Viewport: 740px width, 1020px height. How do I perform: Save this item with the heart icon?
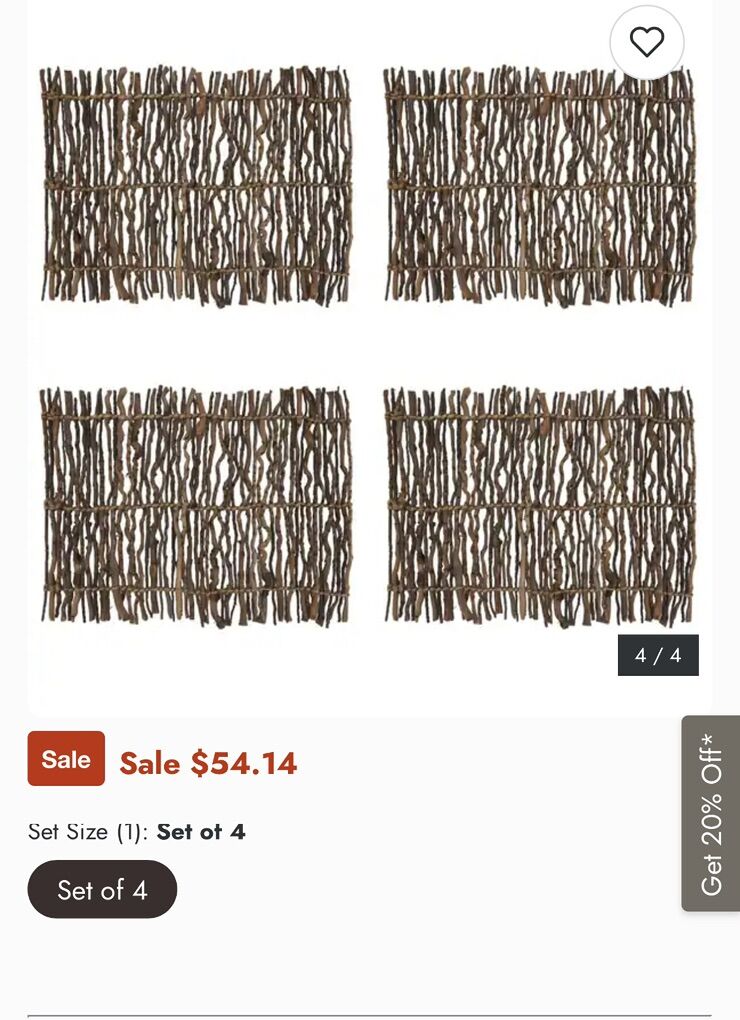[x=647, y=42]
